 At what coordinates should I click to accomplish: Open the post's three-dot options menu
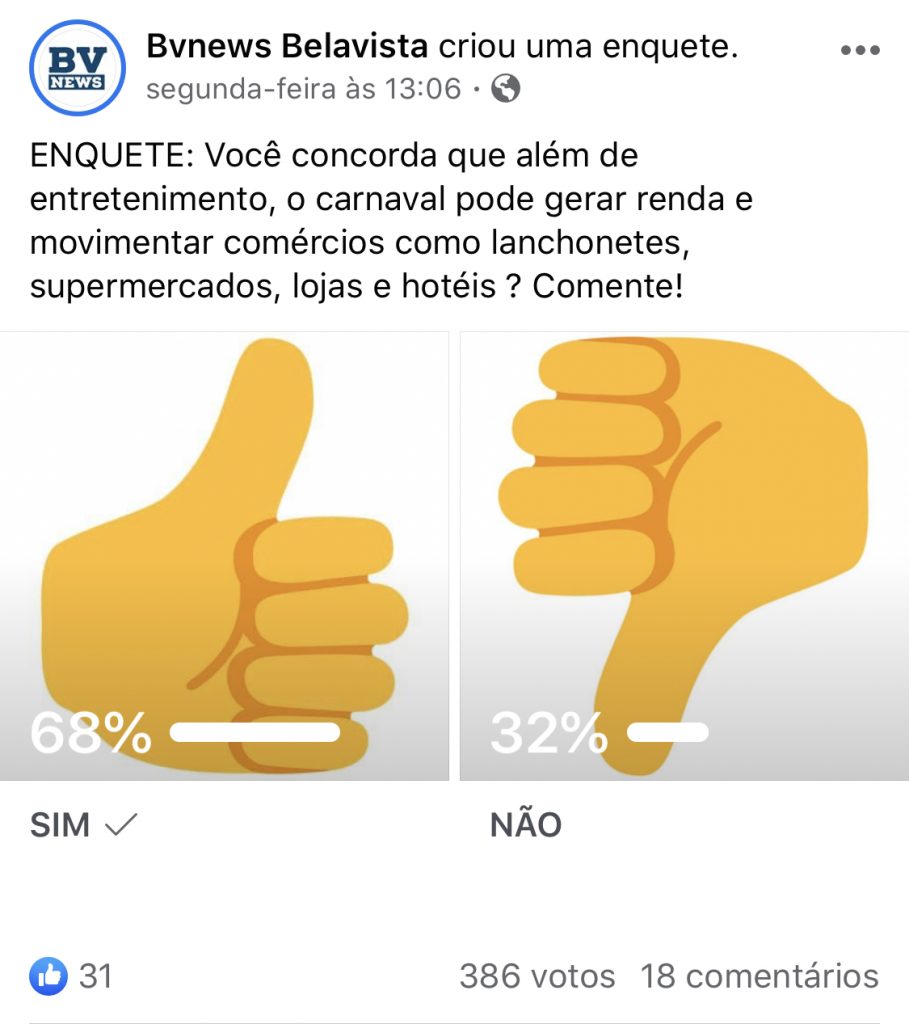[x=860, y=51]
